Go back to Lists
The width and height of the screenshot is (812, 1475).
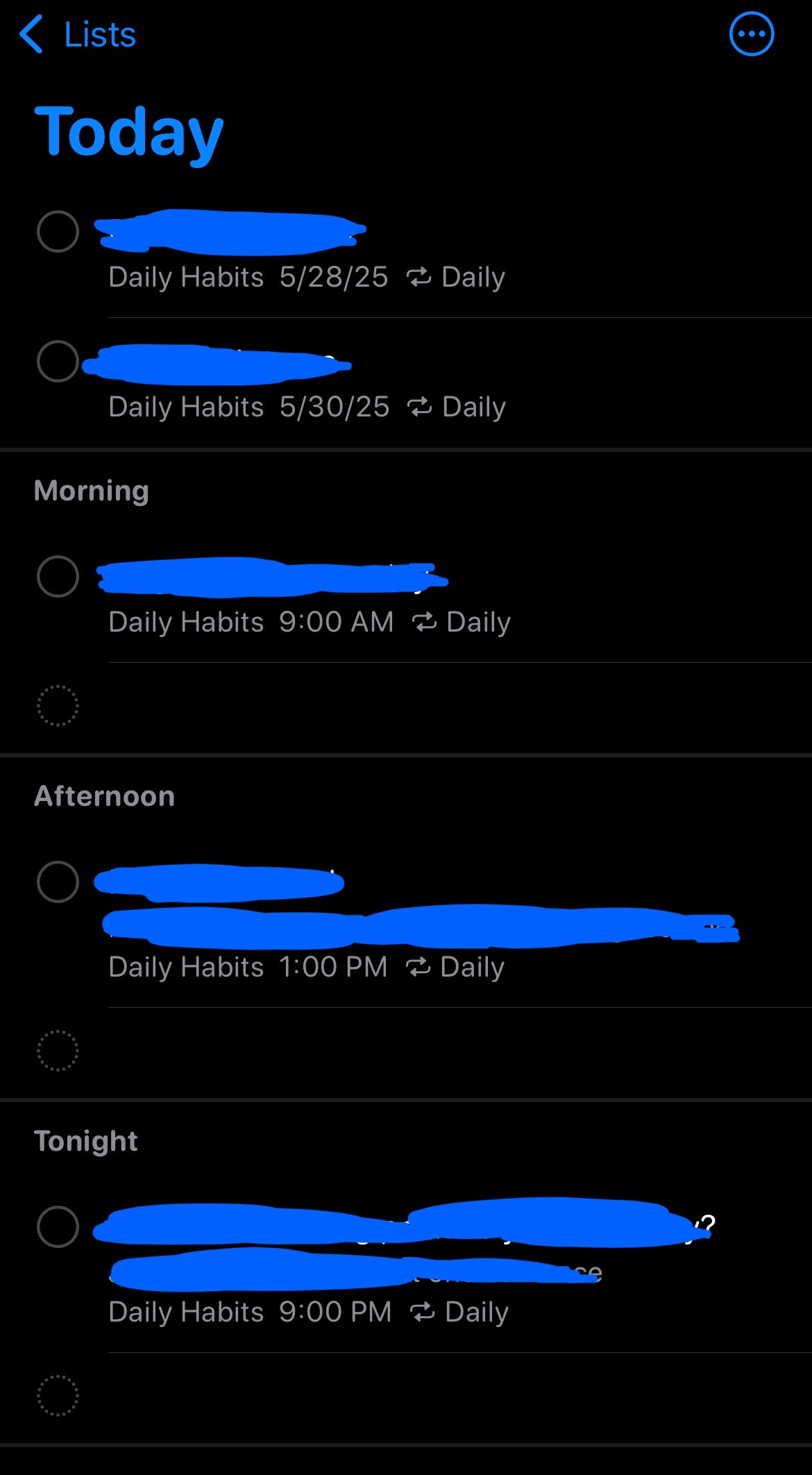[78, 34]
